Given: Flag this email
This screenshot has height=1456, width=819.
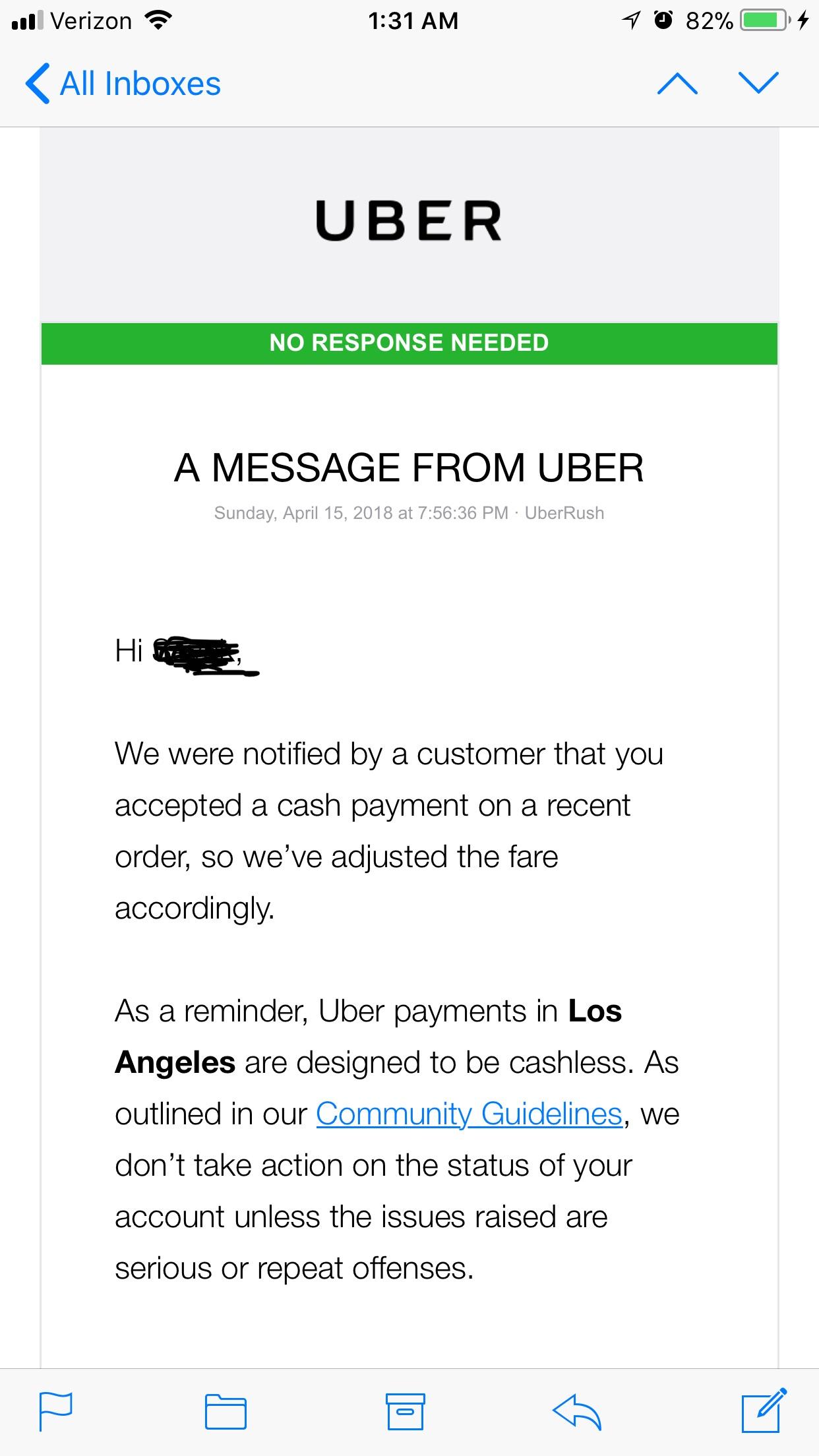Looking at the screenshot, I should [56, 1411].
